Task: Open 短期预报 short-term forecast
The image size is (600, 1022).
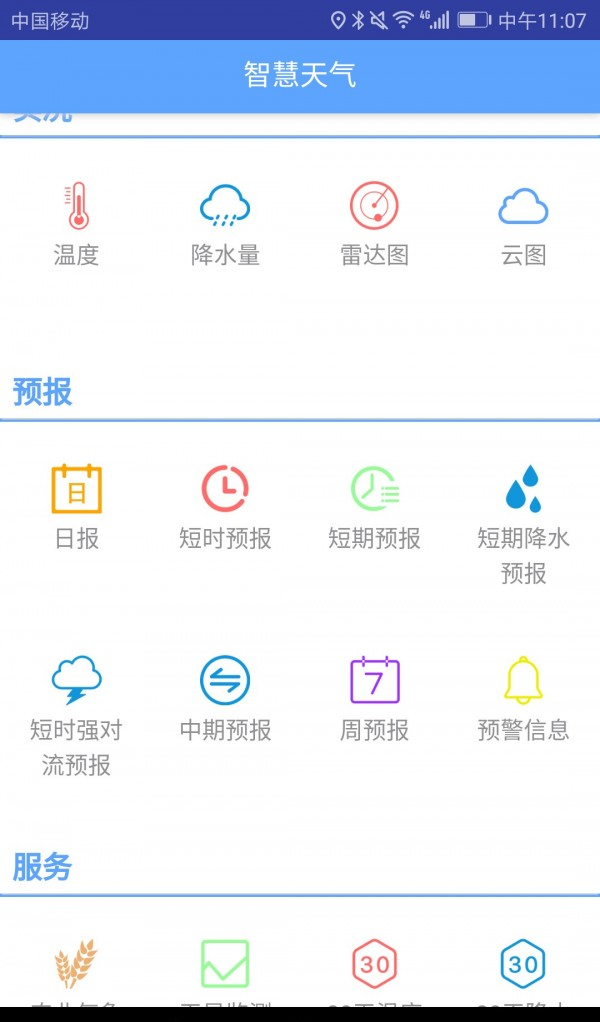Action: click(374, 507)
